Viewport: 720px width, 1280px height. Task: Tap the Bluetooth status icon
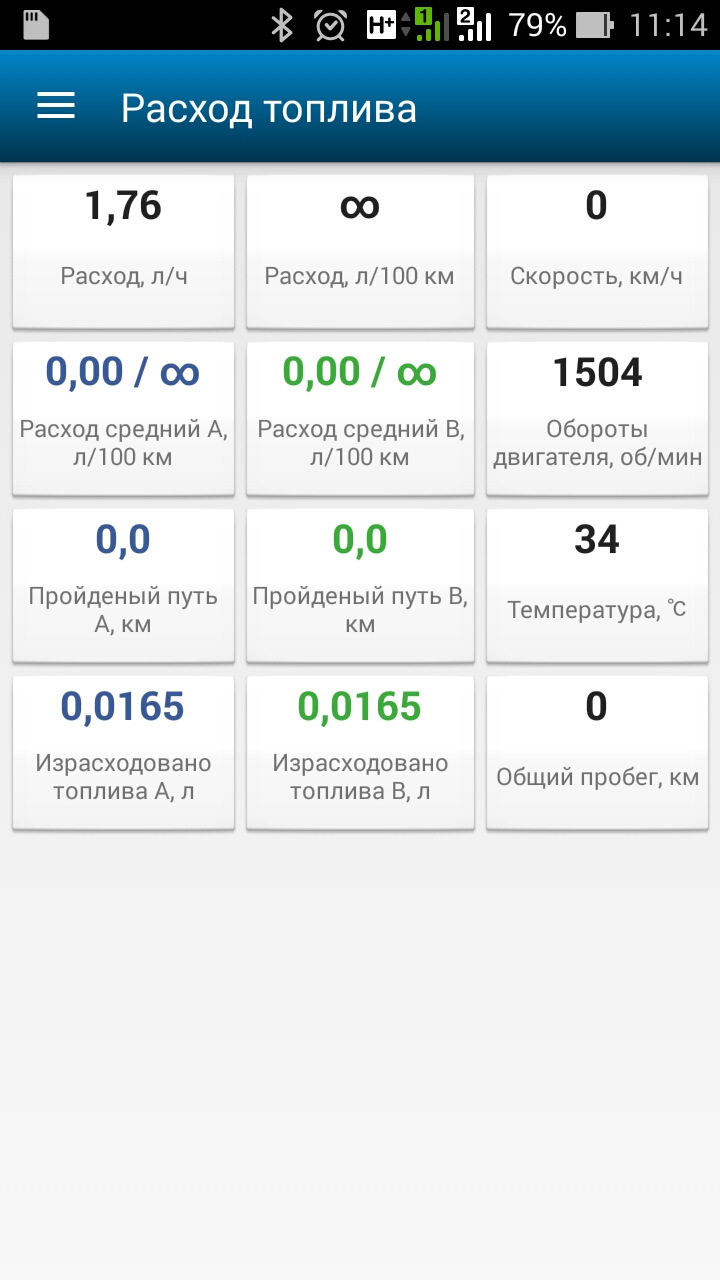[x=282, y=22]
